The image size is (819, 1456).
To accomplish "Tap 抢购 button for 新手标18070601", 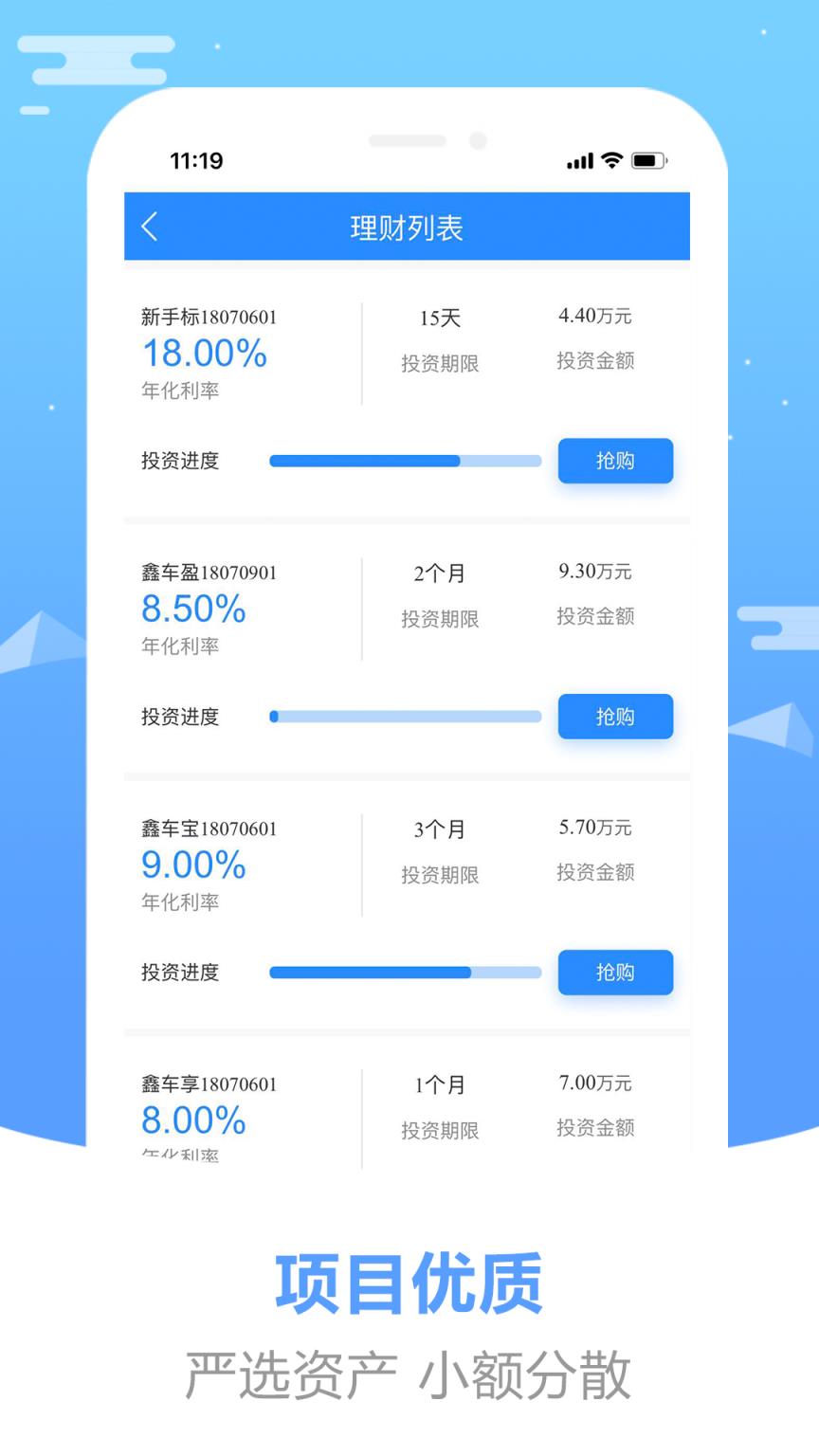I will (x=615, y=461).
